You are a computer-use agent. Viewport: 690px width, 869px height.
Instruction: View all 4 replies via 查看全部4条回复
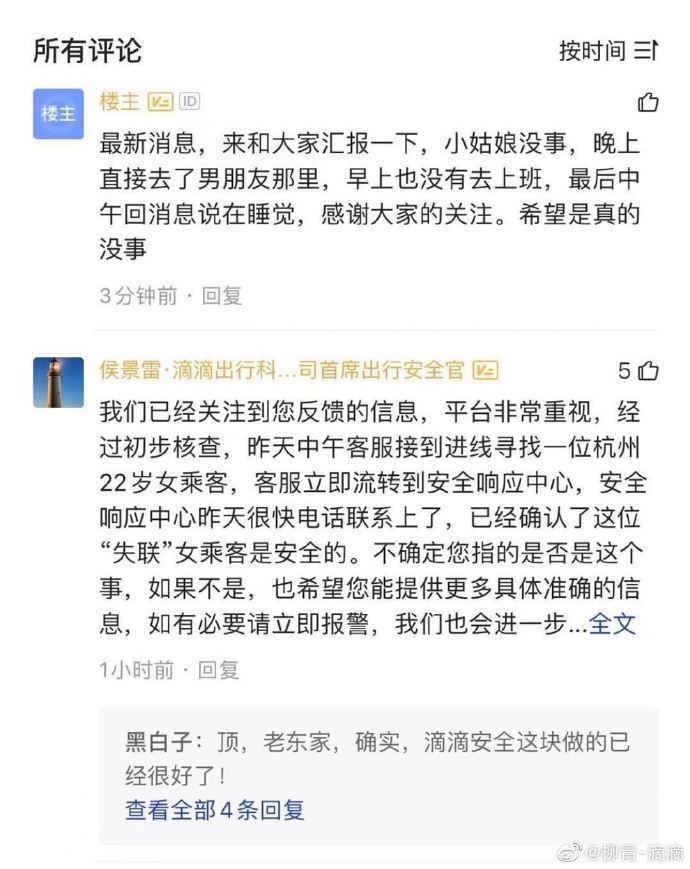[215, 809]
